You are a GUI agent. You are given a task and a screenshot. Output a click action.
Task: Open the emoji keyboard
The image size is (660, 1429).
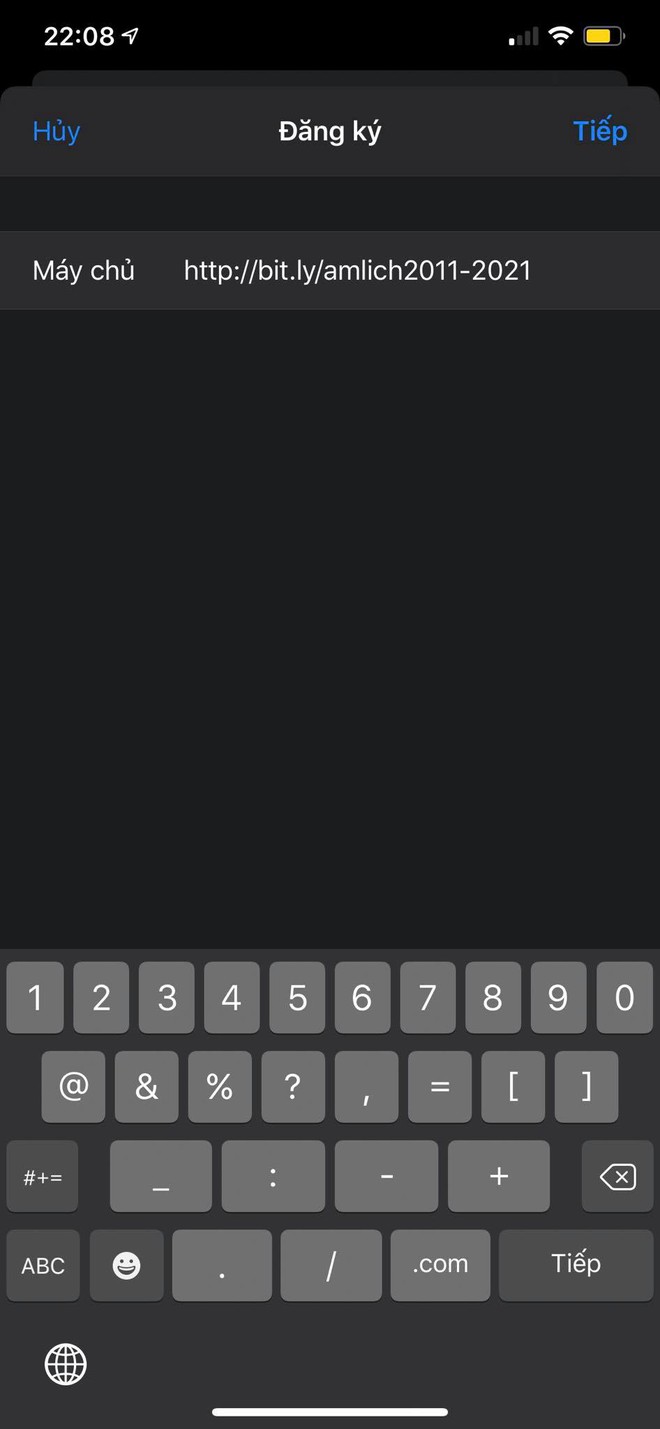point(126,1265)
